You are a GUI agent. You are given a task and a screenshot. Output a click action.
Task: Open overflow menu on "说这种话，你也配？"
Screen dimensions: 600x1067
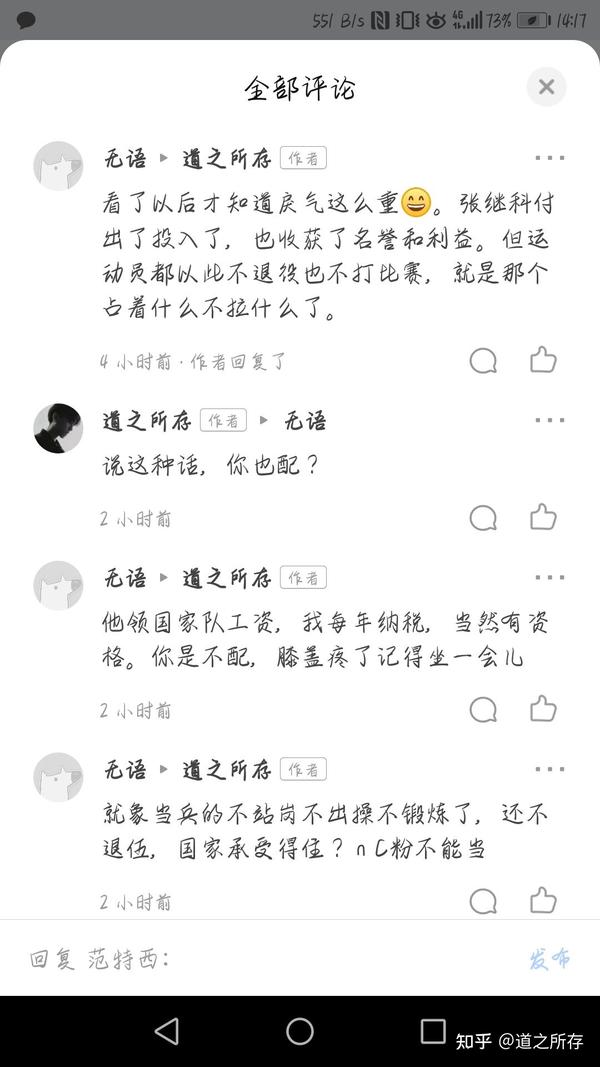pyautogui.click(x=550, y=420)
